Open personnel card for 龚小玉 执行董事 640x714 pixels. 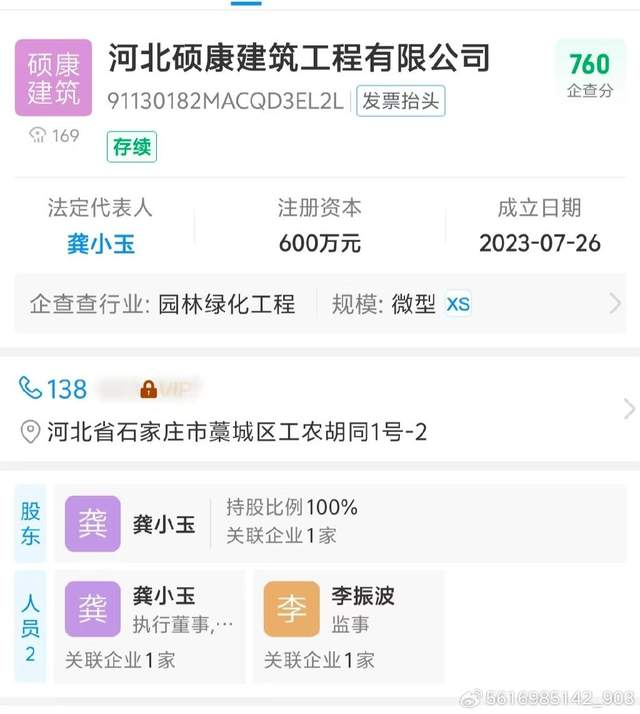tap(150, 626)
